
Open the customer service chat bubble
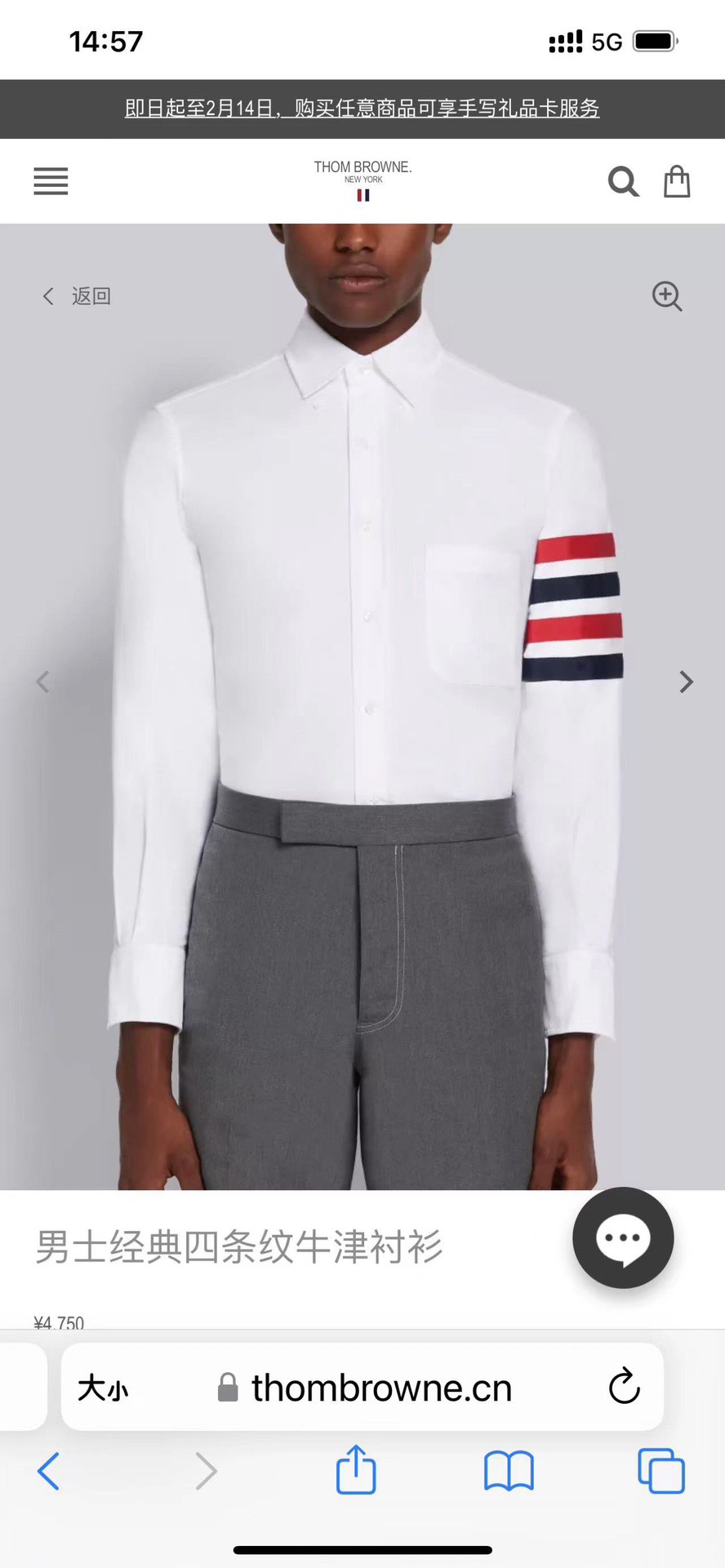(623, 1237)
